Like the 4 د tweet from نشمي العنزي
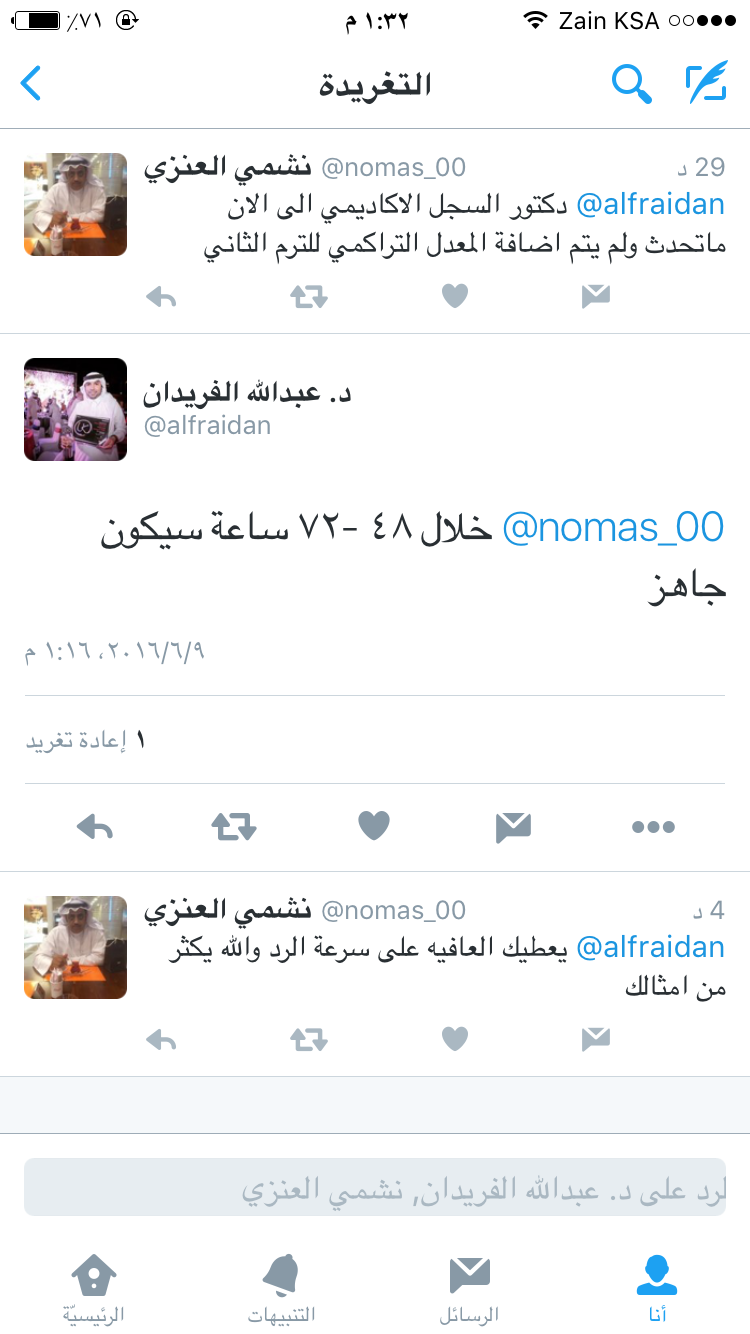The width and height of the screenshot is (750, 1334). 455,1039
